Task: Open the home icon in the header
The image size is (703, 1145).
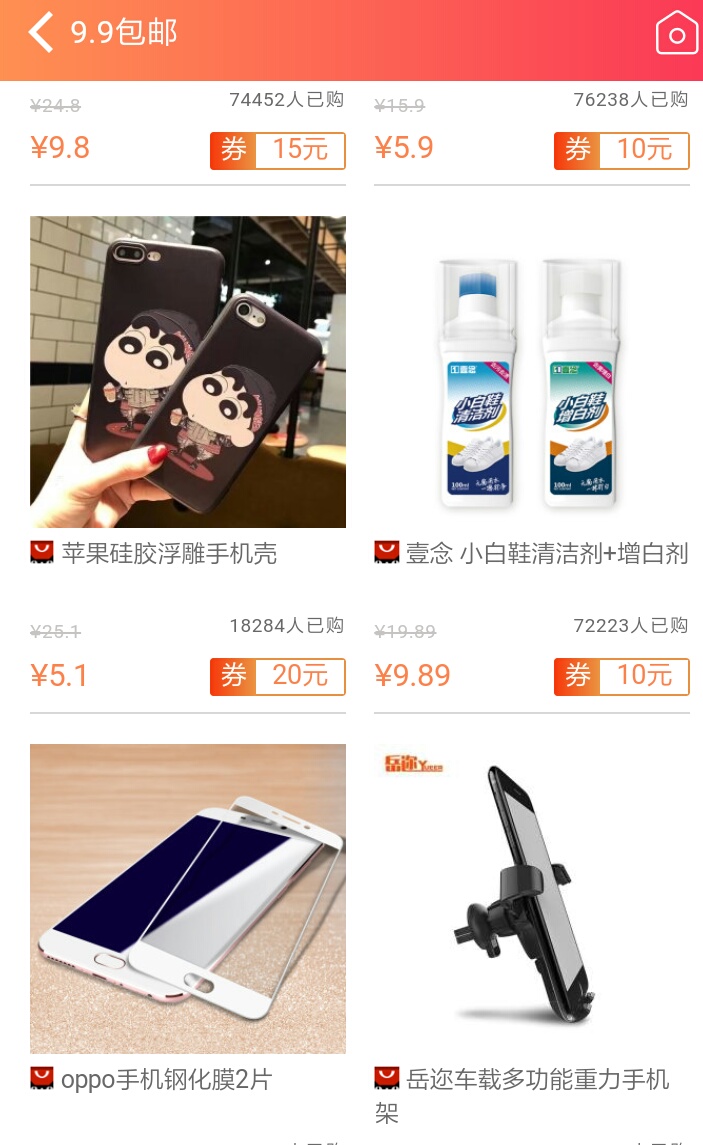Action: 676,34
